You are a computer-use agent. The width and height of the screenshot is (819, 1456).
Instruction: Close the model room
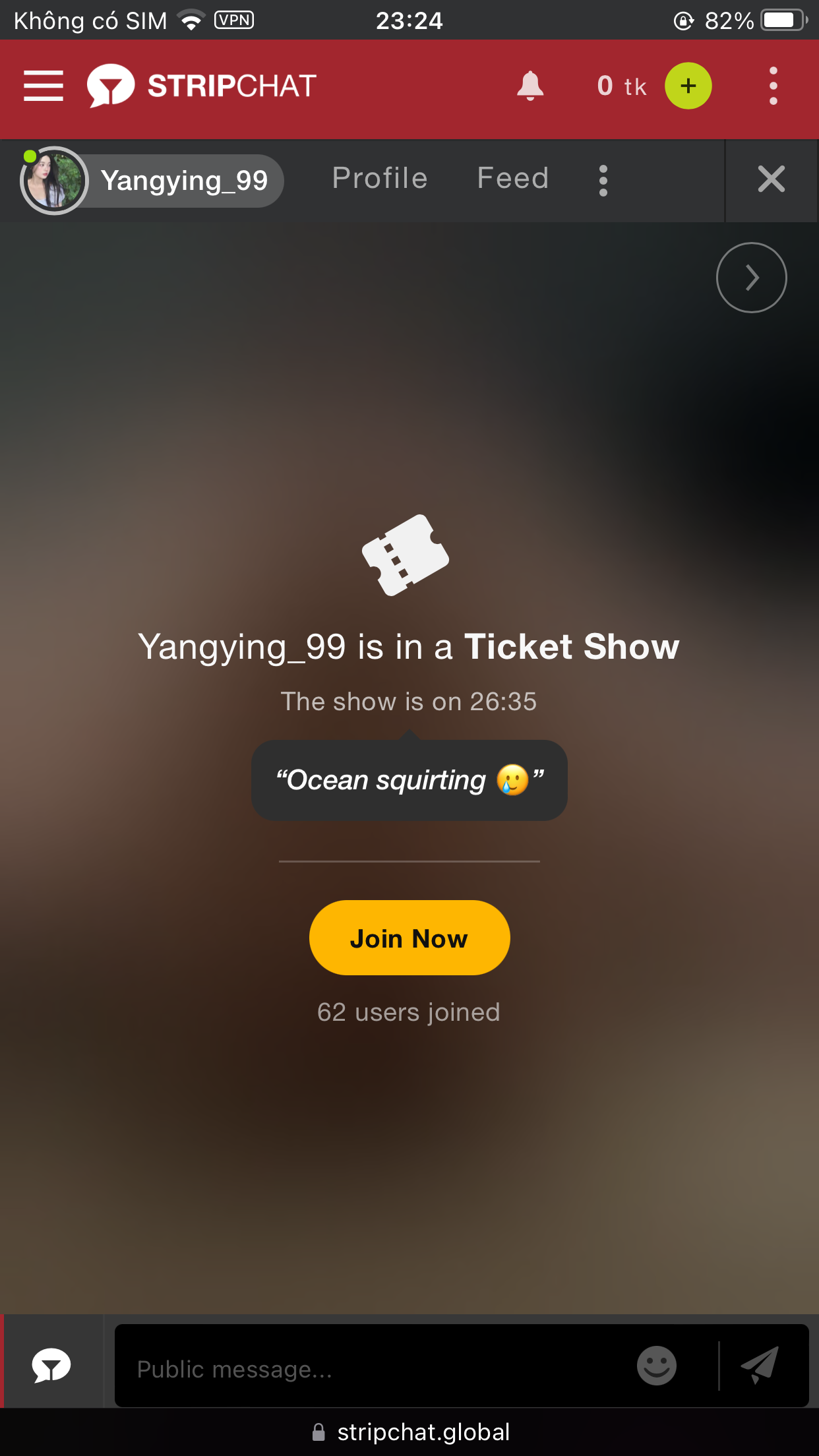771,179
